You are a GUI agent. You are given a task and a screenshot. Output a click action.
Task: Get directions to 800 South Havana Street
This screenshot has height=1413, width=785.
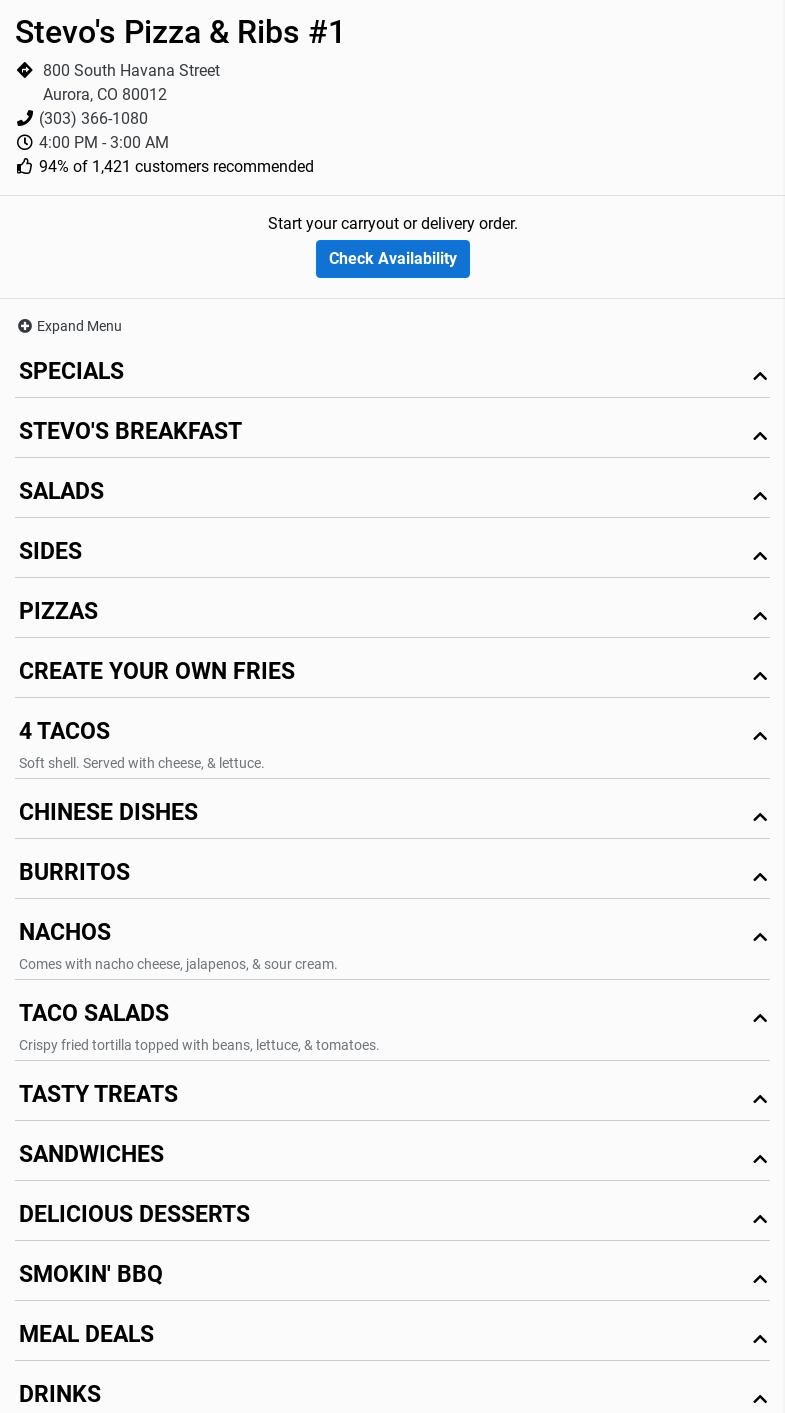[x=131, y=71]
